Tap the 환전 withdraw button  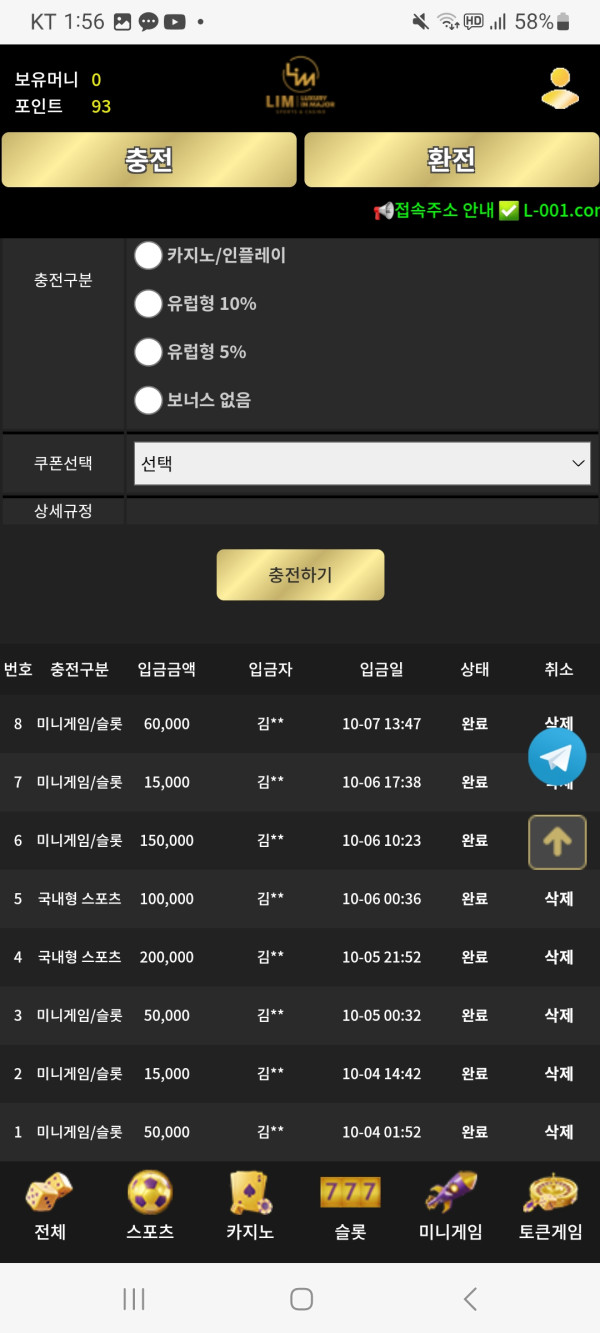(x=451, y=160)
